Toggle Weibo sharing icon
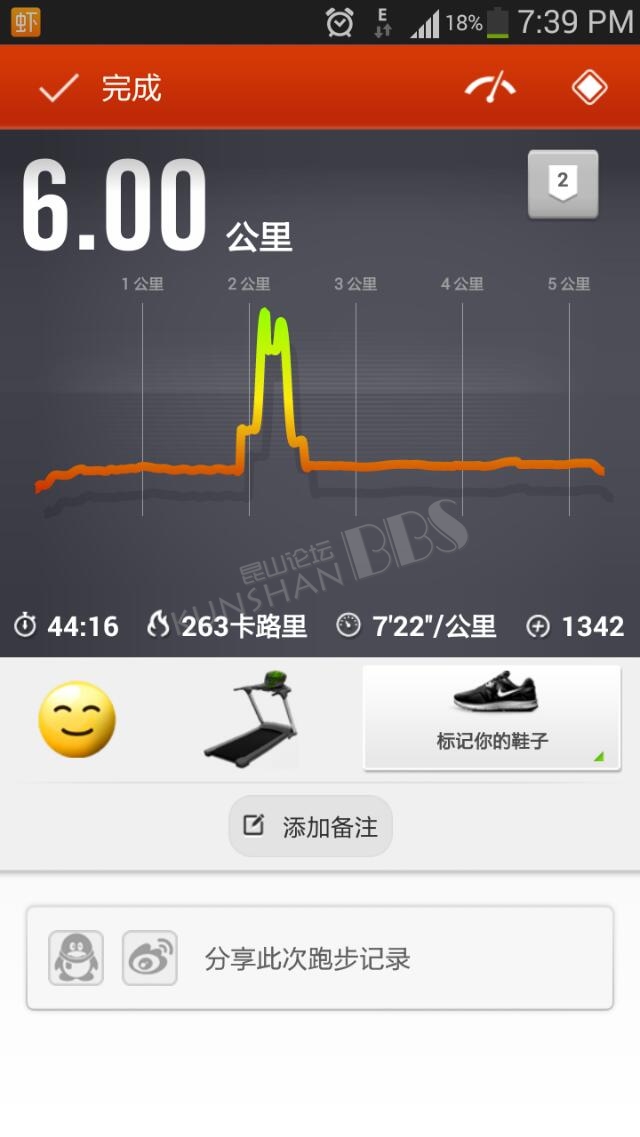640x1137 pixels. coord(150,958)
